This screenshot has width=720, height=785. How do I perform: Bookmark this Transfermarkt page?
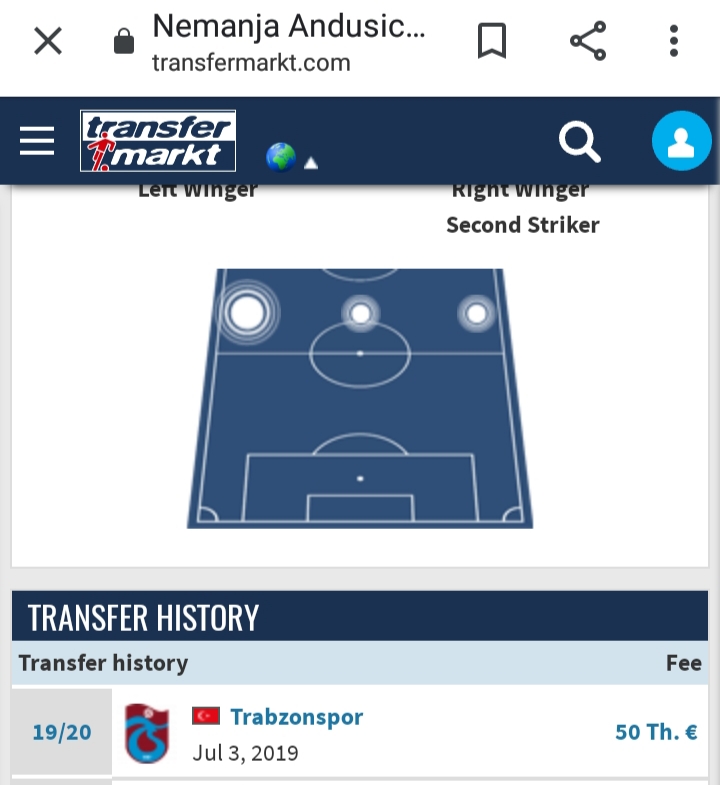(491, 42)
